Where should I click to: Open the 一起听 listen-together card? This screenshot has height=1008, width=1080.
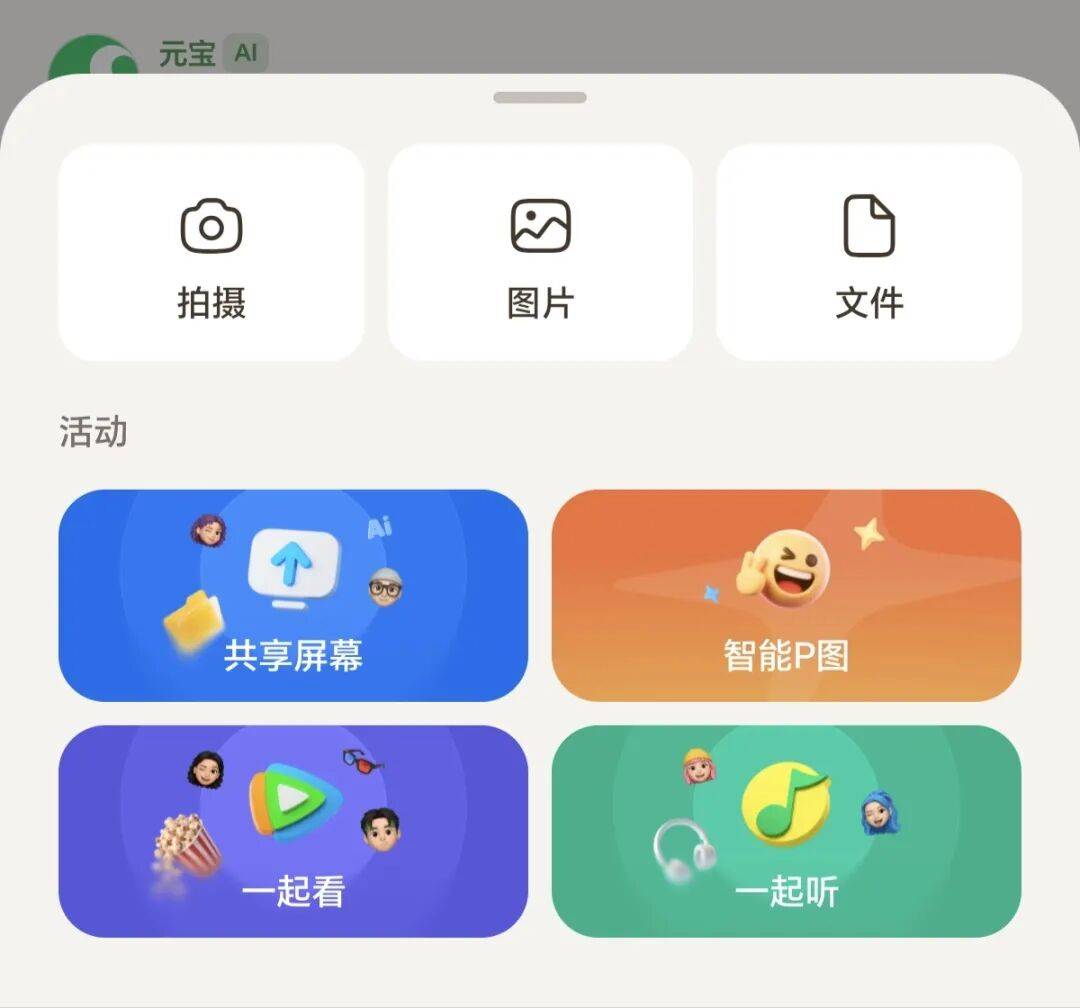[786, 831]
